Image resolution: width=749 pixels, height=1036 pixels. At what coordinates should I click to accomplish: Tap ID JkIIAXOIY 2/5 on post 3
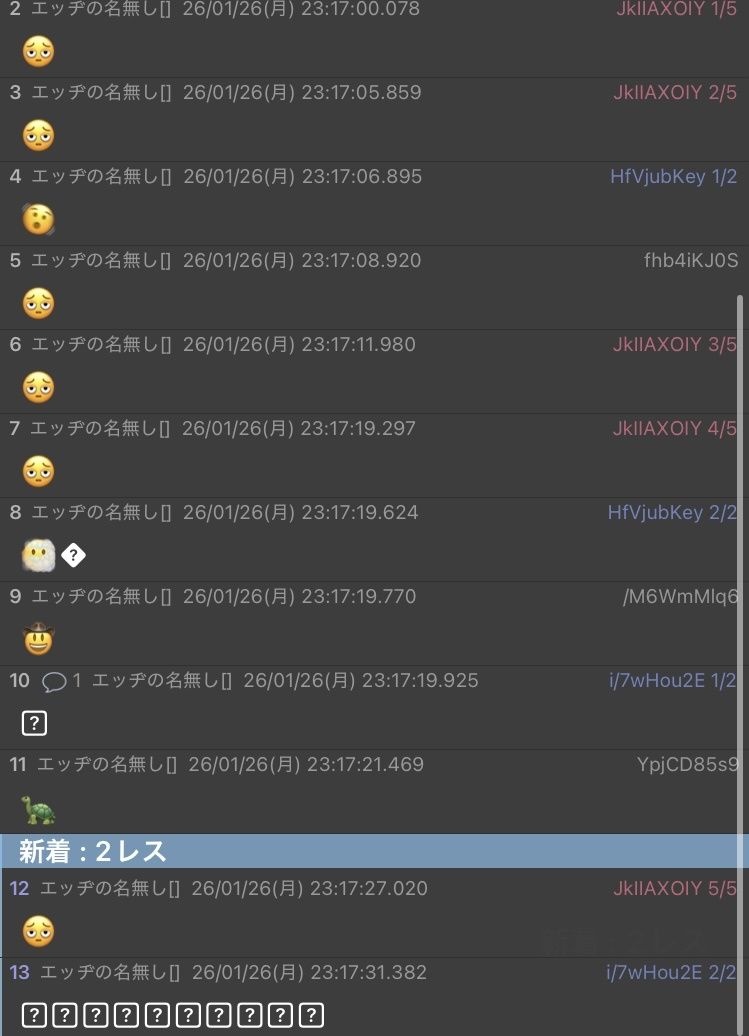coord(674,93)
